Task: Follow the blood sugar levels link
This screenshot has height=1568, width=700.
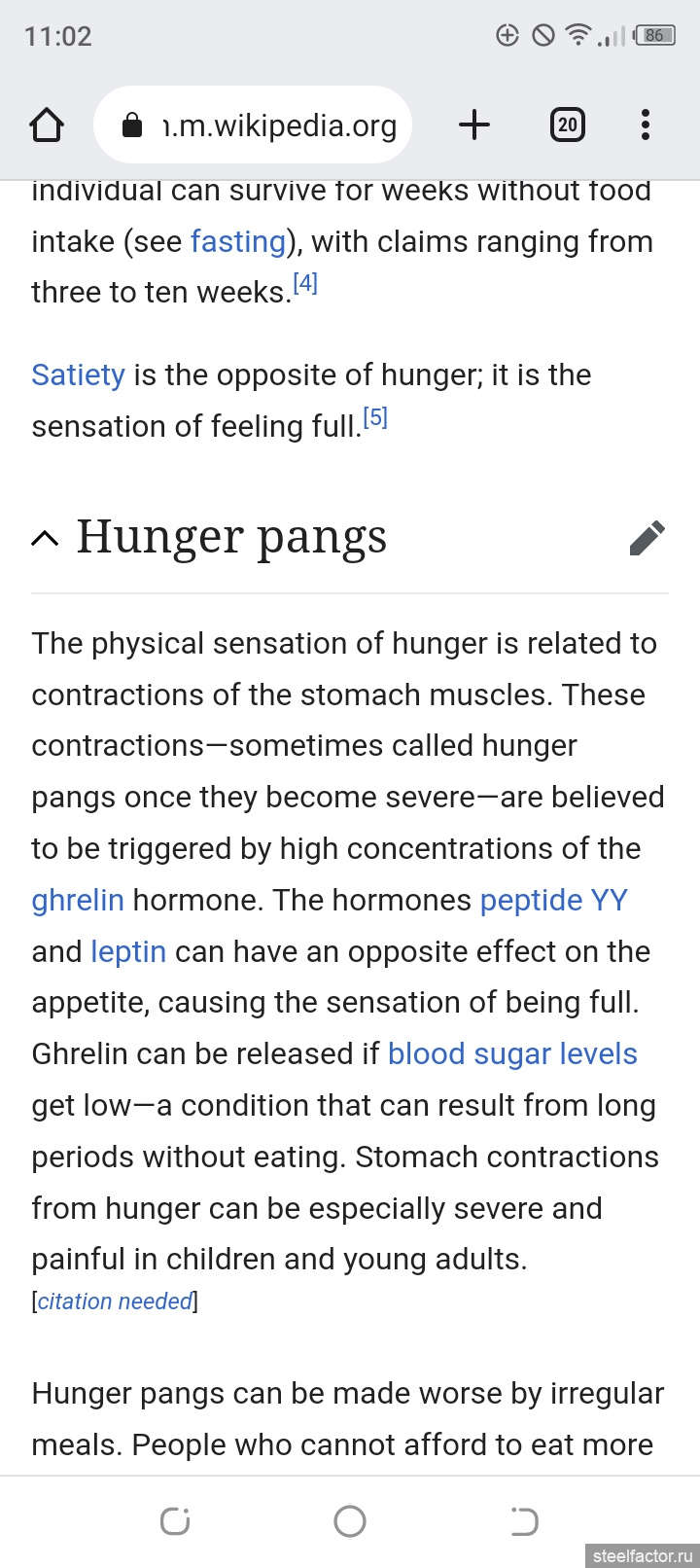Action: (x=512, y=1054)
